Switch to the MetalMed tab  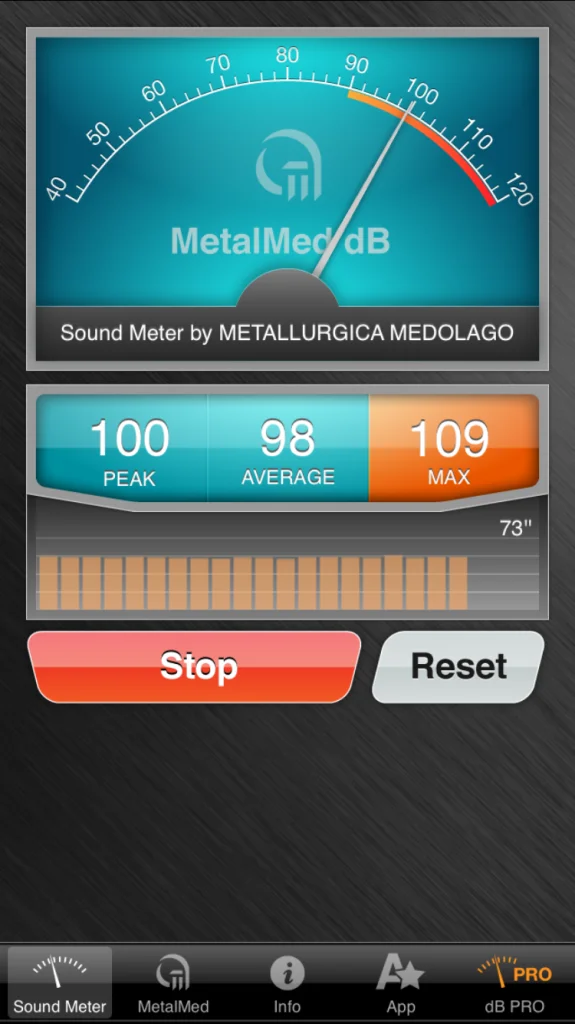tap(173, 983)
